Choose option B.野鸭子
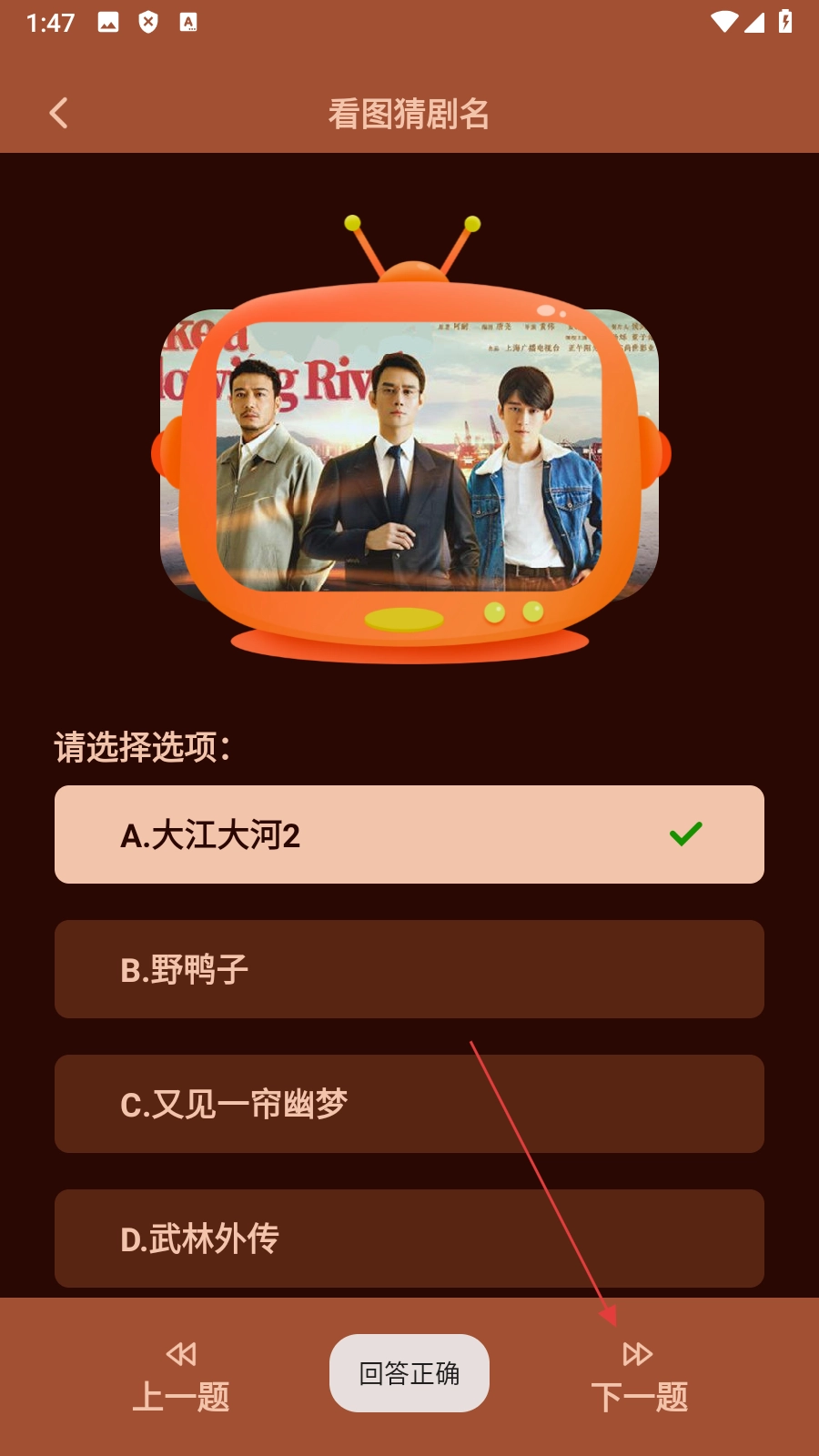Image resolution: width=819 pixels, height=1456 pixels. (x=409, y=969)
